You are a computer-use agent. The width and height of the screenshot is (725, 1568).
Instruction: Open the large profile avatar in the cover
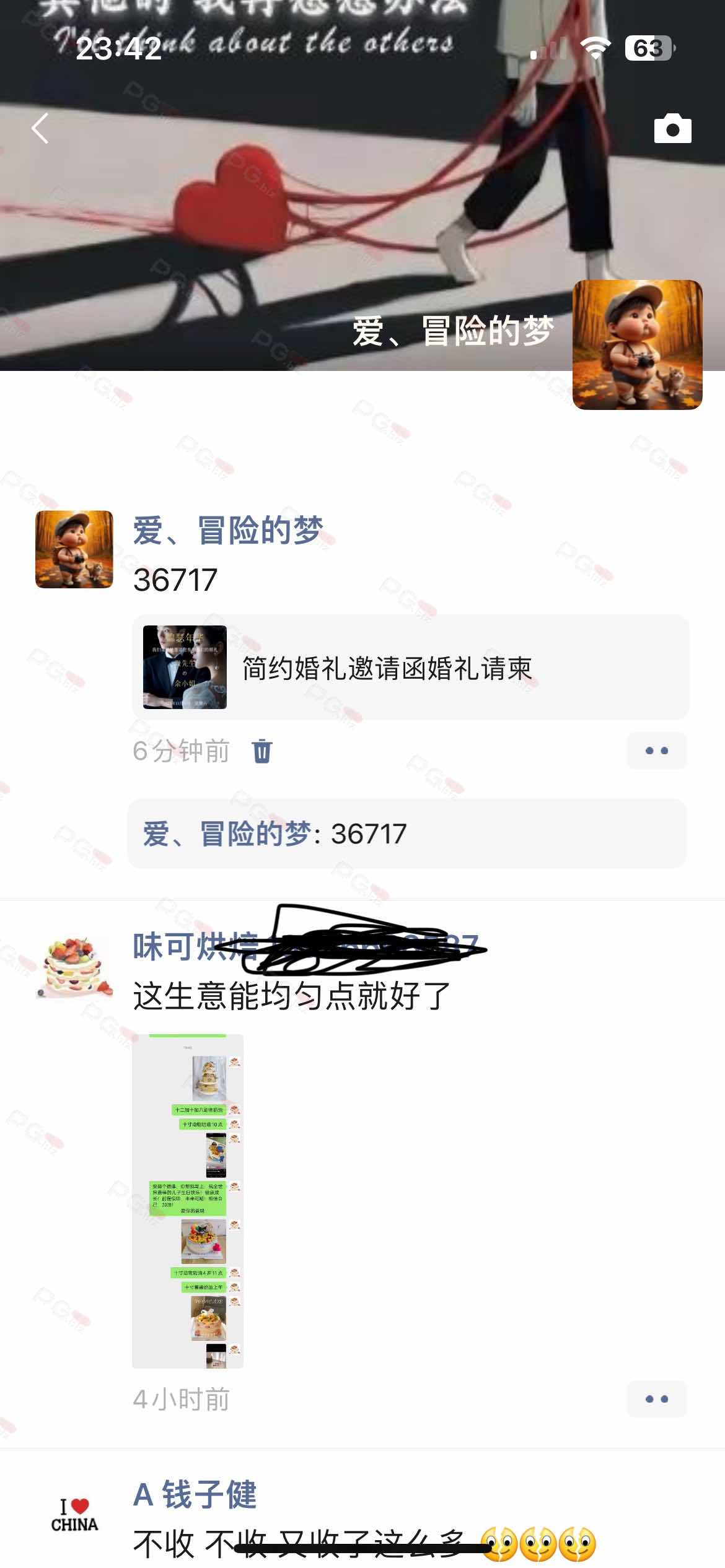click(x=637, y=345)
